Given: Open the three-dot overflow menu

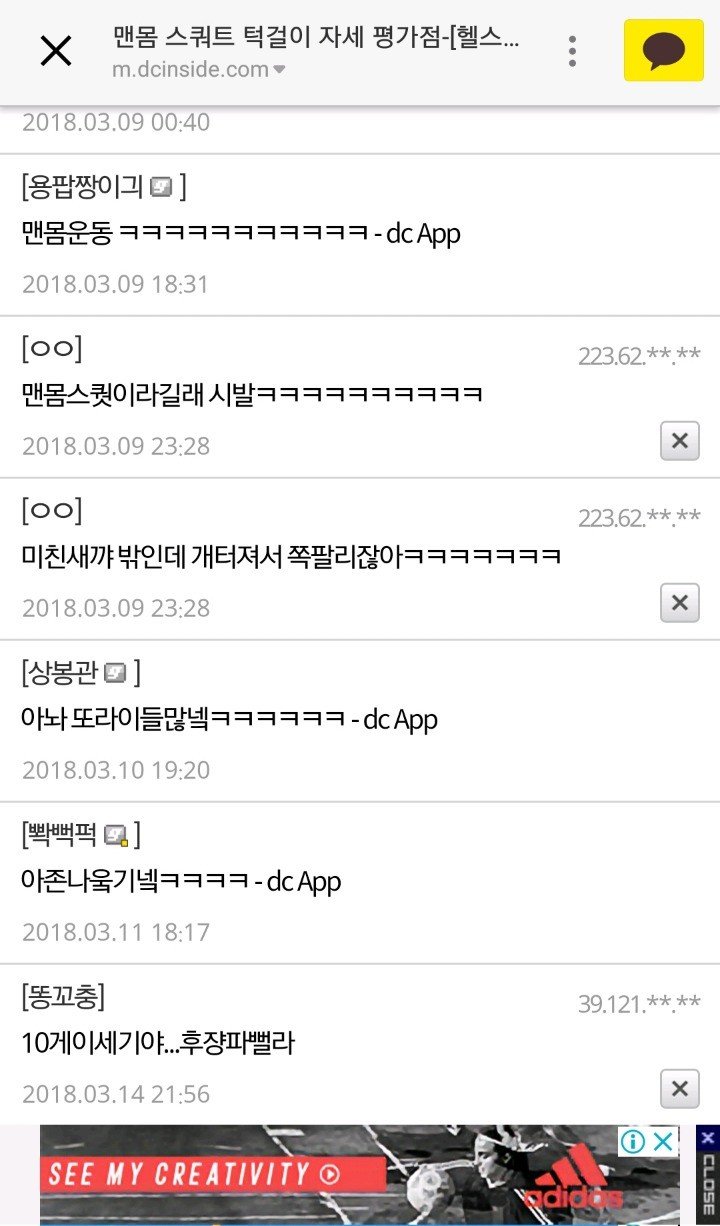Looking at the screenshot, I should point(572,51).
